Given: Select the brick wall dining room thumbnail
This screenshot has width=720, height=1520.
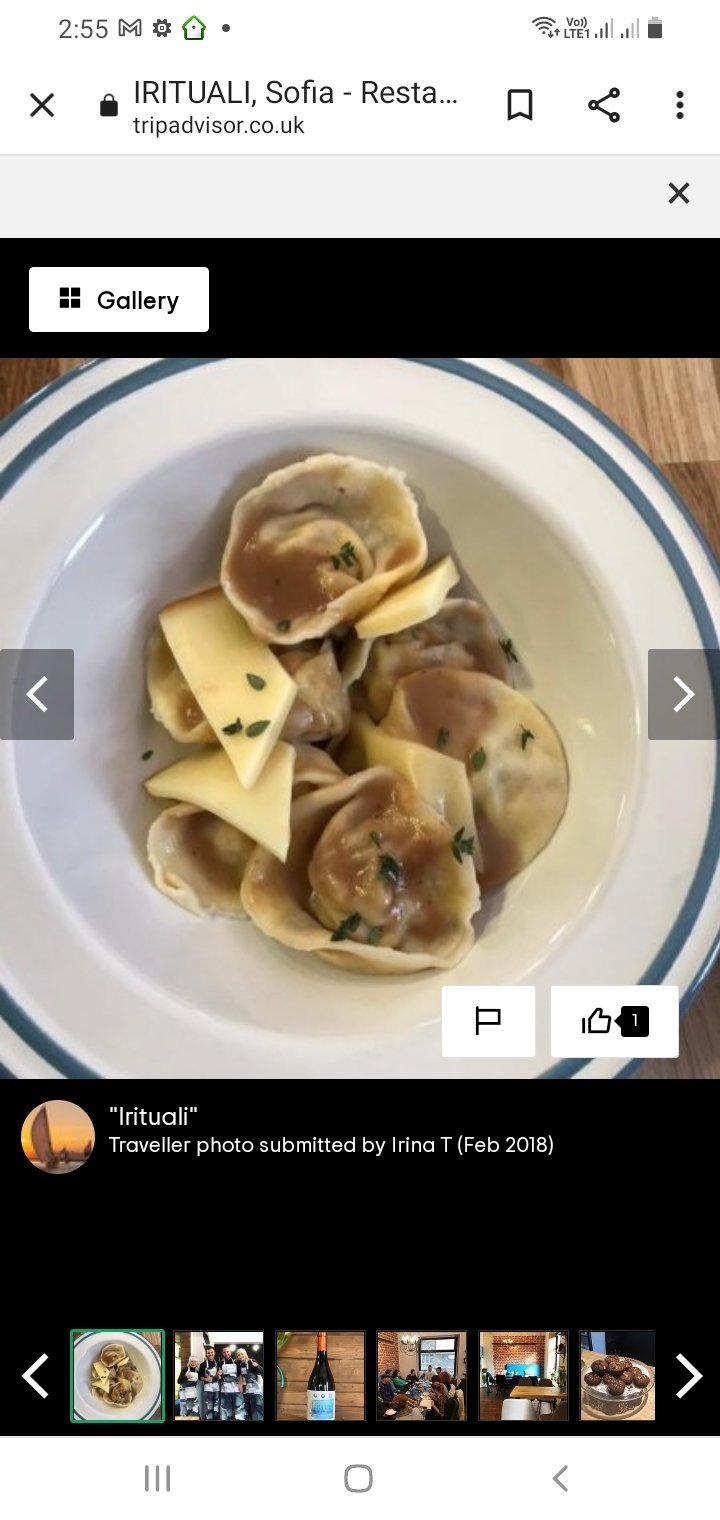Looking at the screenshot, I should pyautogui.click(x=523, y=1376).
